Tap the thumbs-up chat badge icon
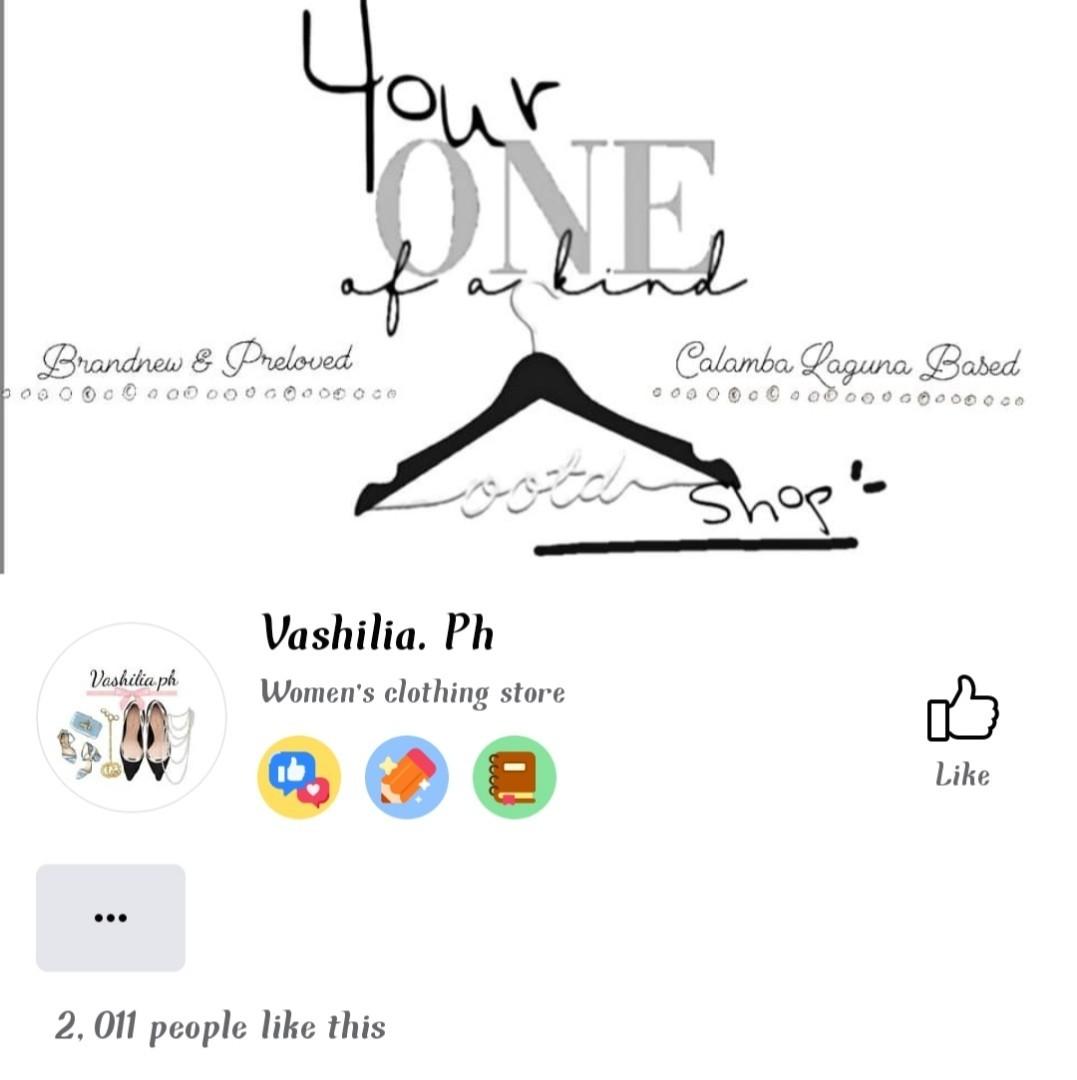Screen dimensions: 1077x1080 pyautogui.click(x=299, y=777)
